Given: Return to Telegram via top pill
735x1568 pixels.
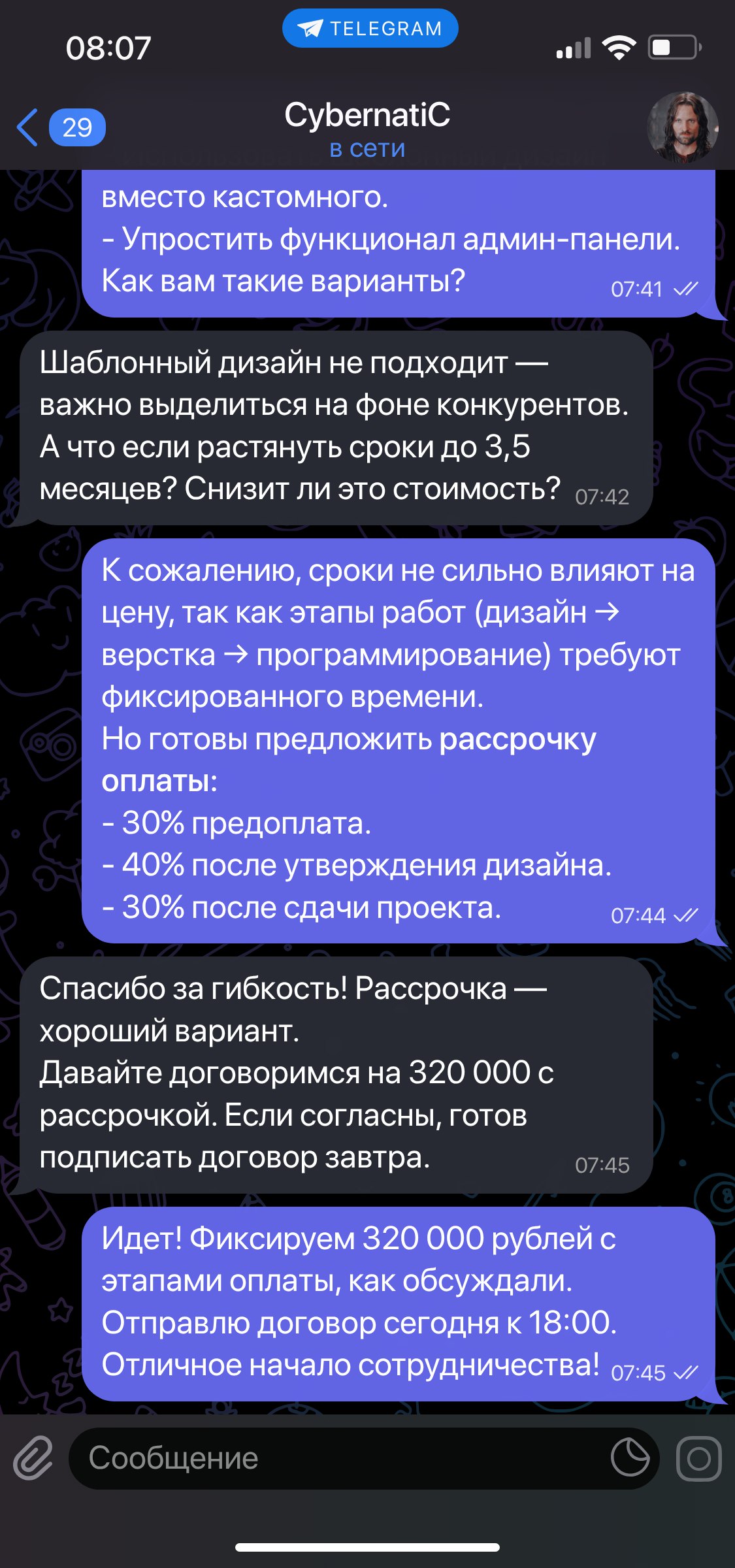Looking at the screenshot, I should point(370,28).
